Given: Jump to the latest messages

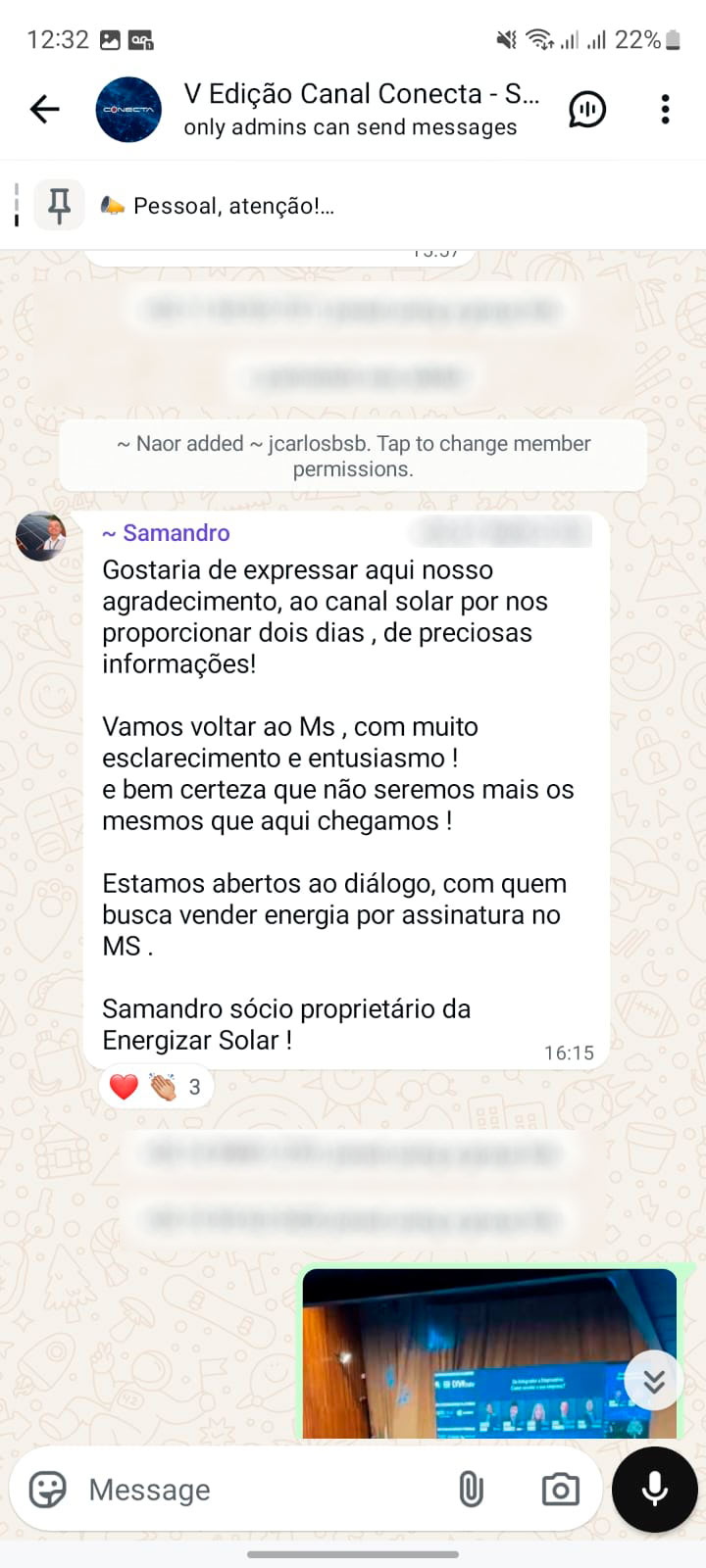Looking at the screenshot, I should 654,1381.
